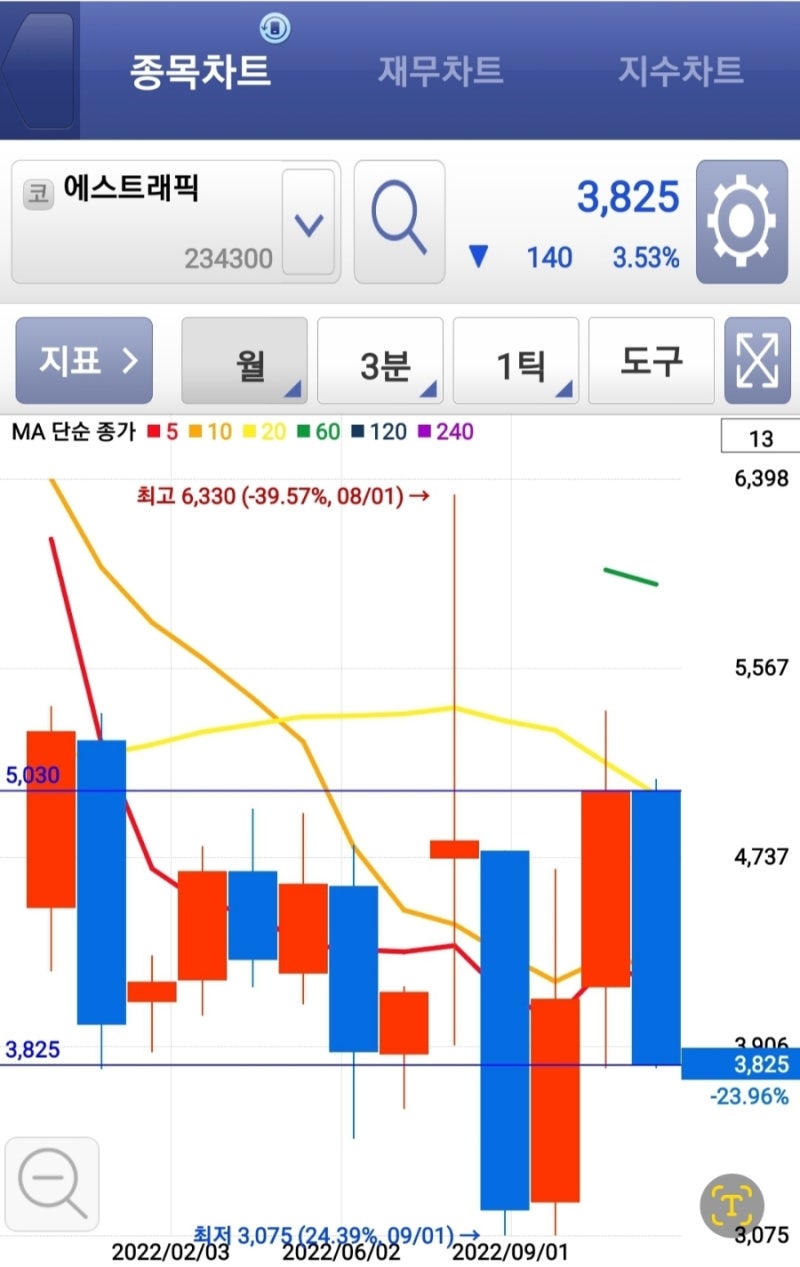Select the 월 monthly period
The height and width of the screenshot is (1267, 800).
pos(244,361)
